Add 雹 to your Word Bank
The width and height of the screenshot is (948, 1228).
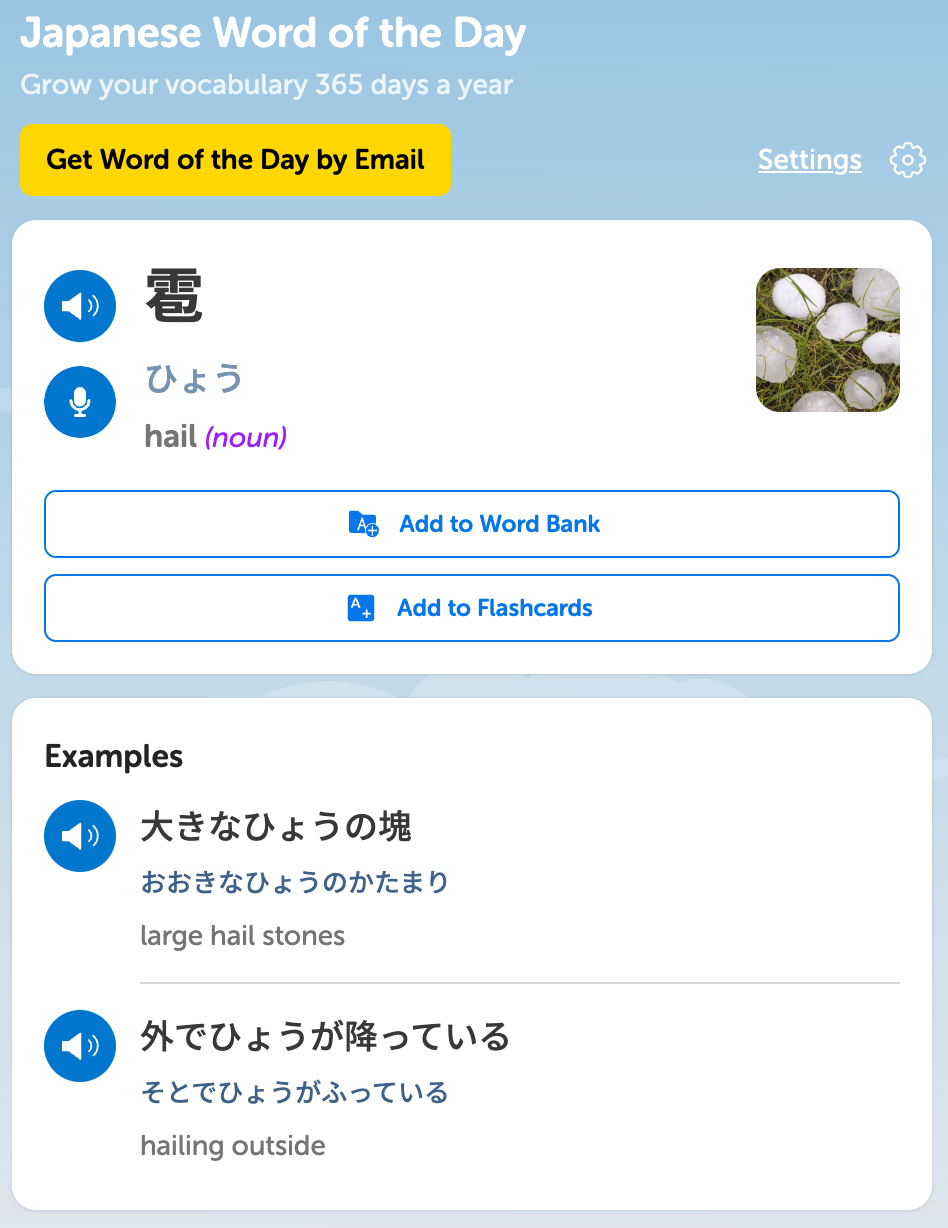tap(472, 523)
